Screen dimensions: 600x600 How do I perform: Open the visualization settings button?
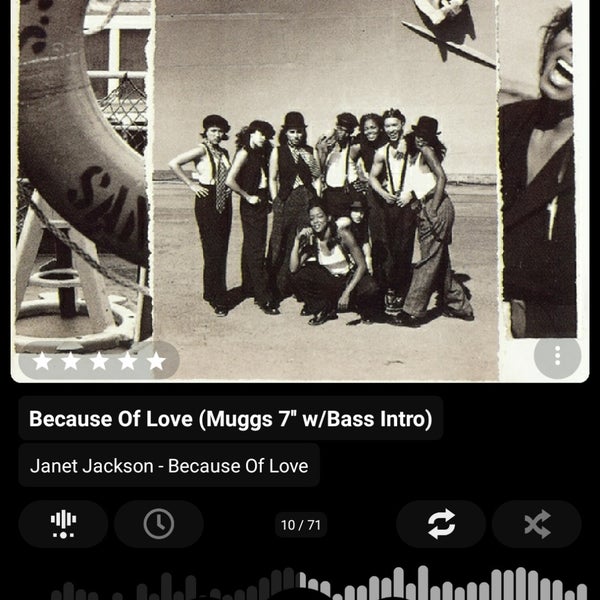[63, 524]
